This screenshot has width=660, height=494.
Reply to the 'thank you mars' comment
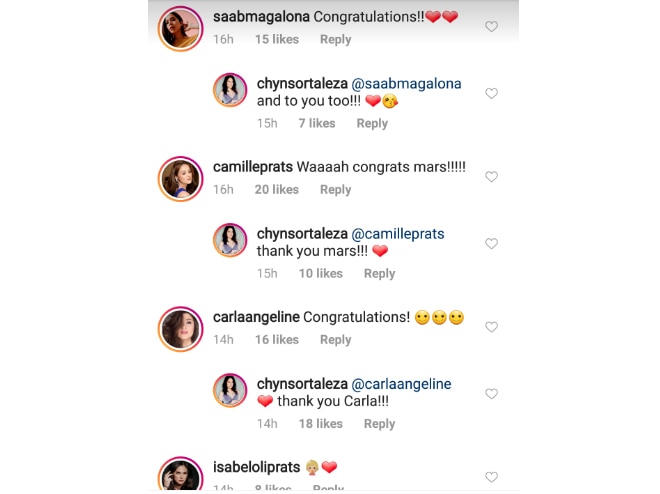coord(379,274)
